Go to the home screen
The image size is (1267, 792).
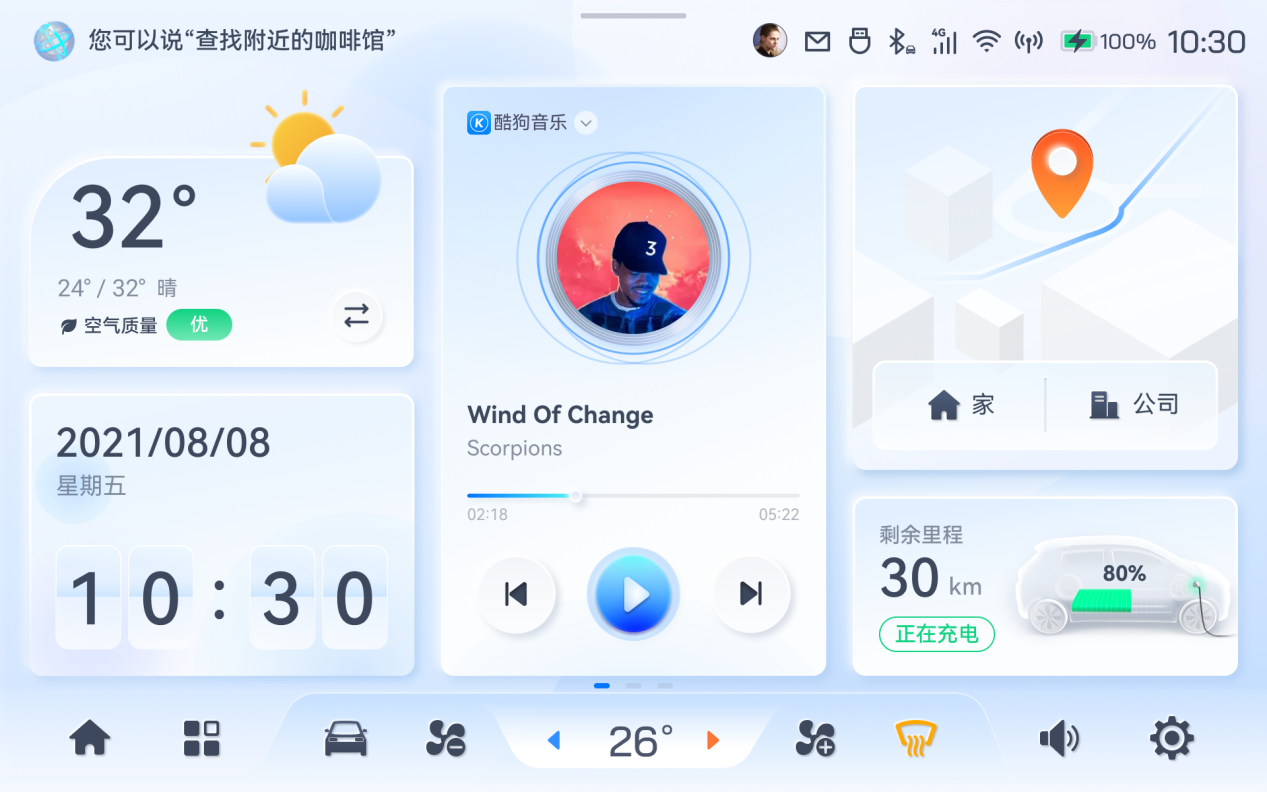click(x=90, y=740)
